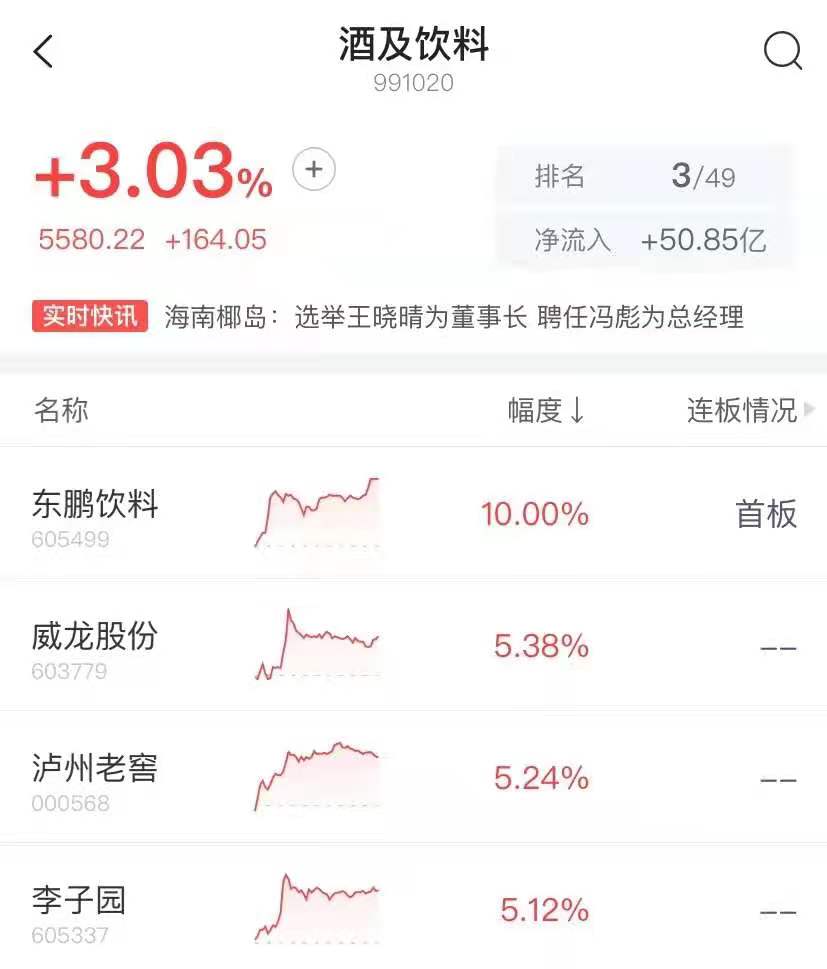Screen dimensions: 827x969
Task: Open the search magnifier icon
Action: tap(782, 50)
